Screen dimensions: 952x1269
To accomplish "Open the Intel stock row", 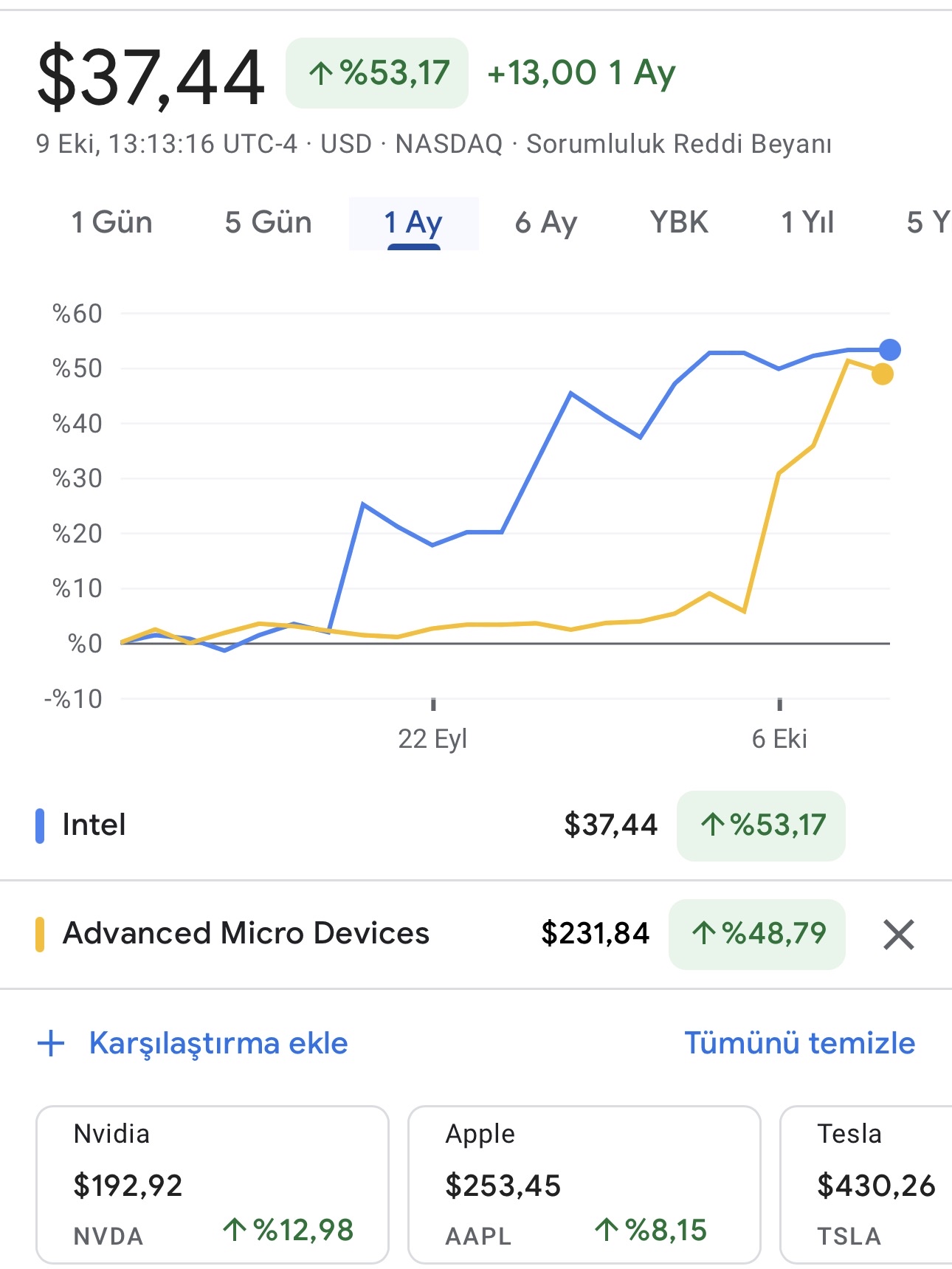I will [295, 825].
